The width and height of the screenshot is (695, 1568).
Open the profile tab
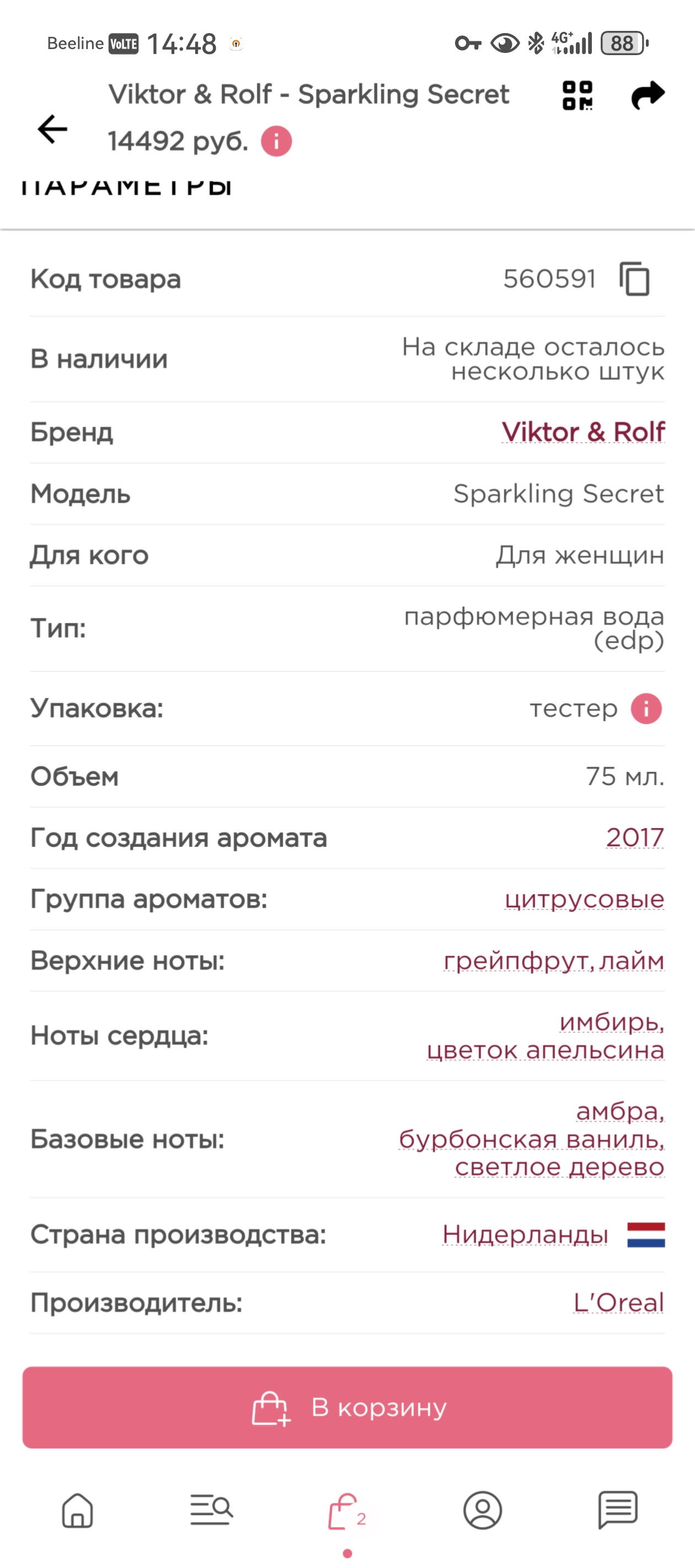[x=483, y=1511]
